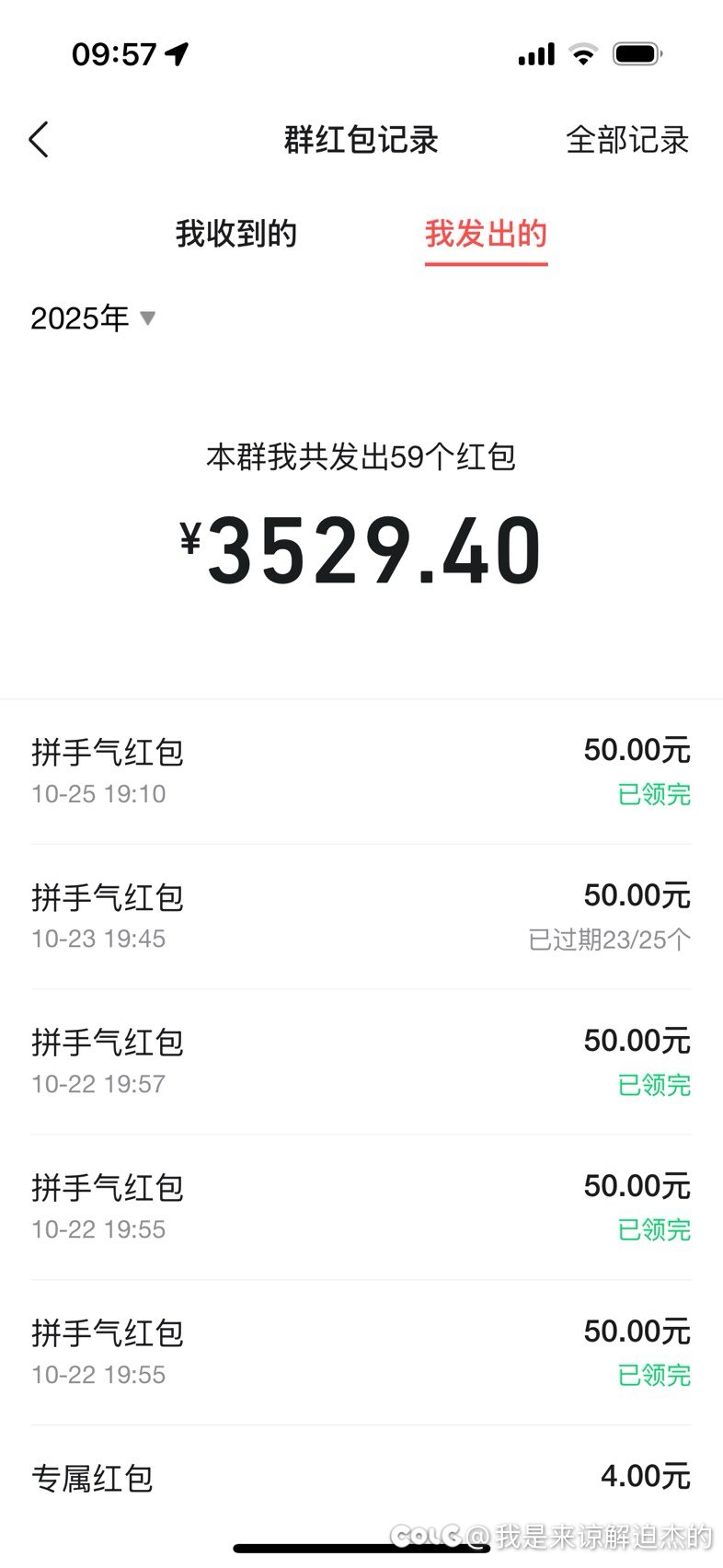Viewport: 723px width, 1568px height.
Task: Open the 2025年 year dropdown
Action: click(78, 318)
